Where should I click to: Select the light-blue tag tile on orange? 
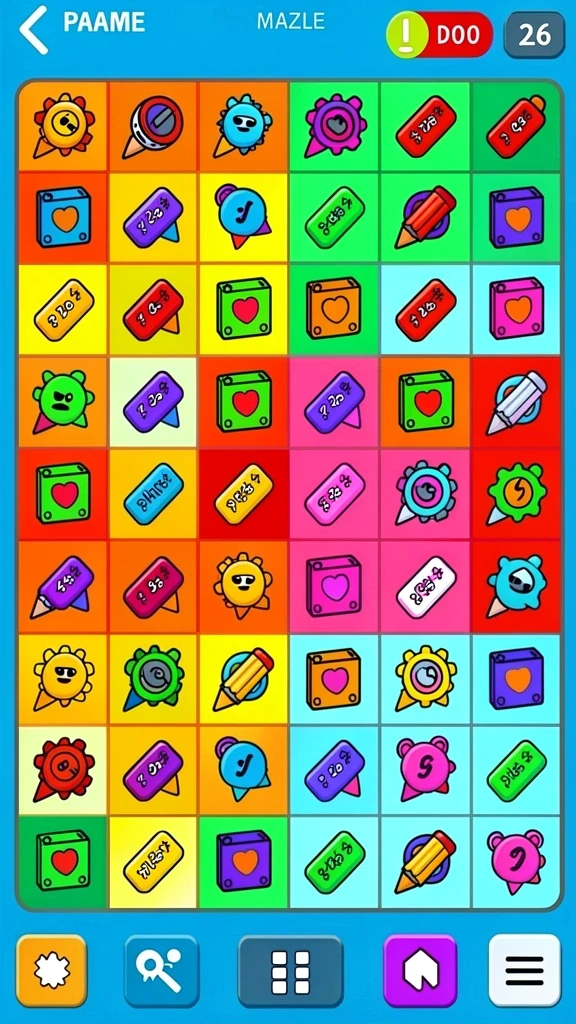pyautogui.click(x=153, y=494)
